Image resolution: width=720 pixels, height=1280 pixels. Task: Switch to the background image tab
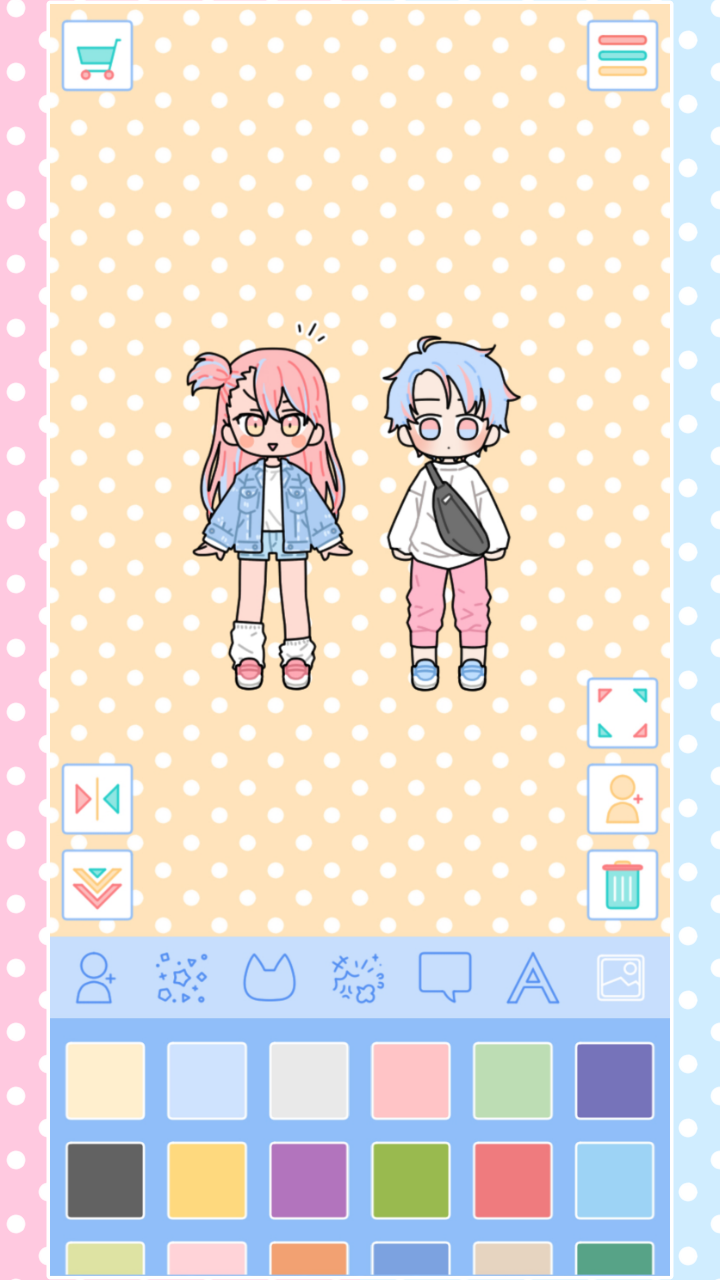point(621,978)
